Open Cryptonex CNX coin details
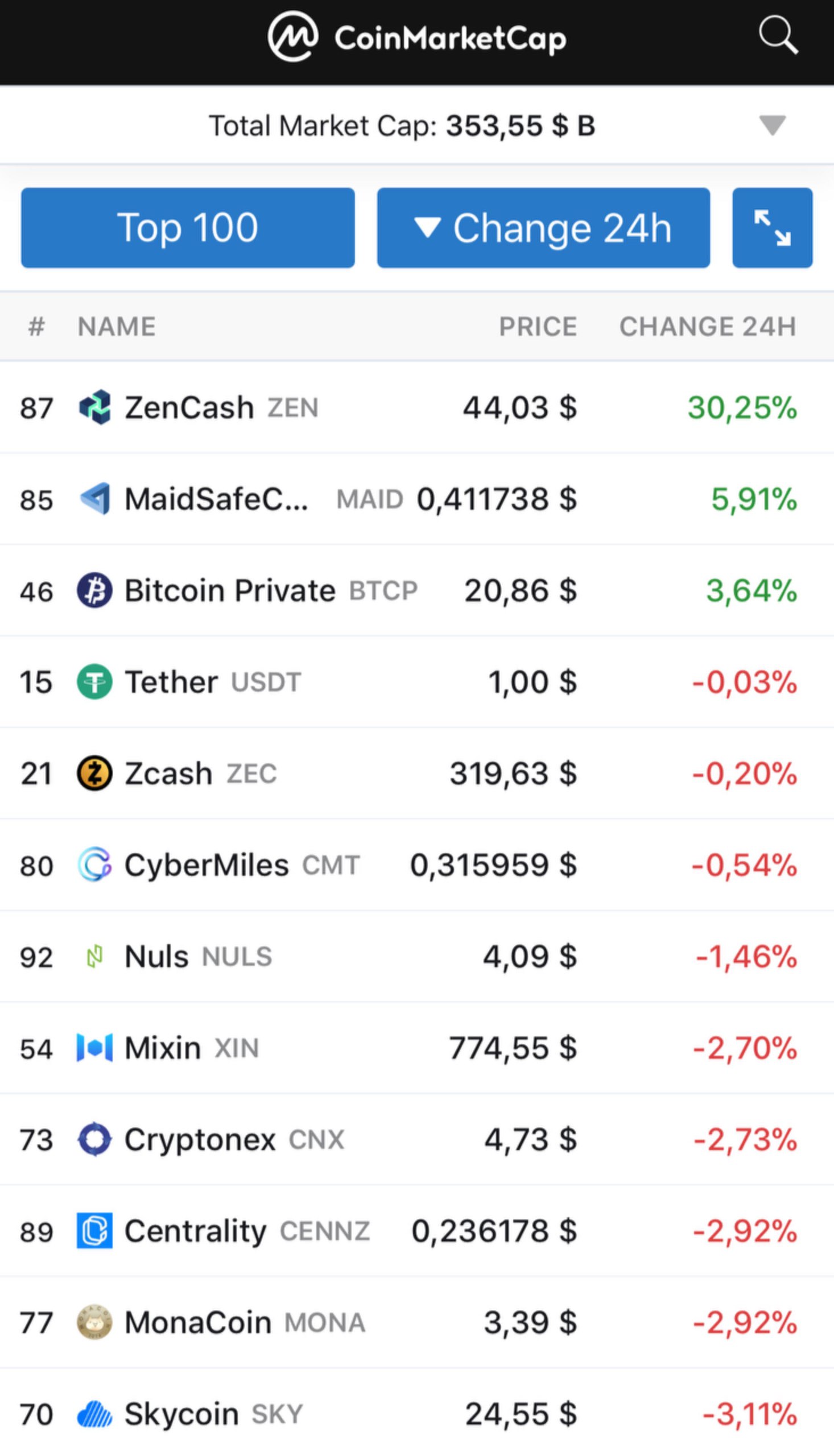 [x=200, y=1139]
